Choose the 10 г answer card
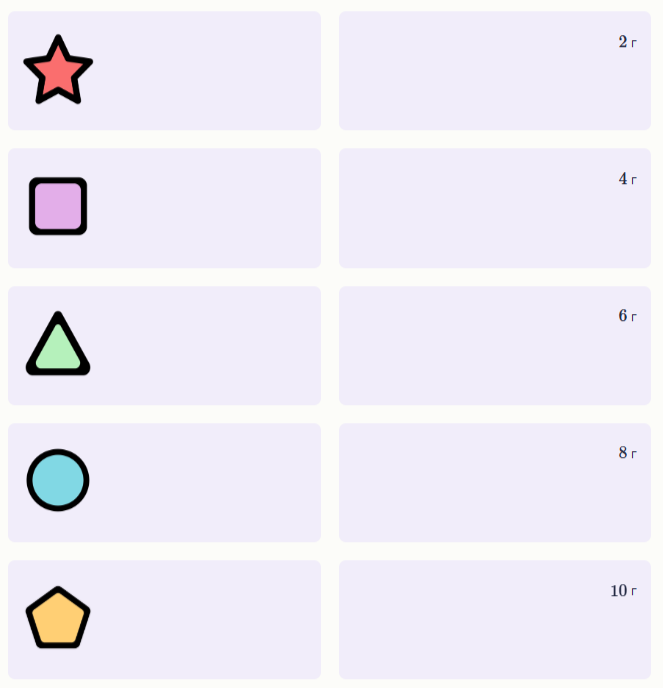Screen dimensions: 663x688 point(495,619)
